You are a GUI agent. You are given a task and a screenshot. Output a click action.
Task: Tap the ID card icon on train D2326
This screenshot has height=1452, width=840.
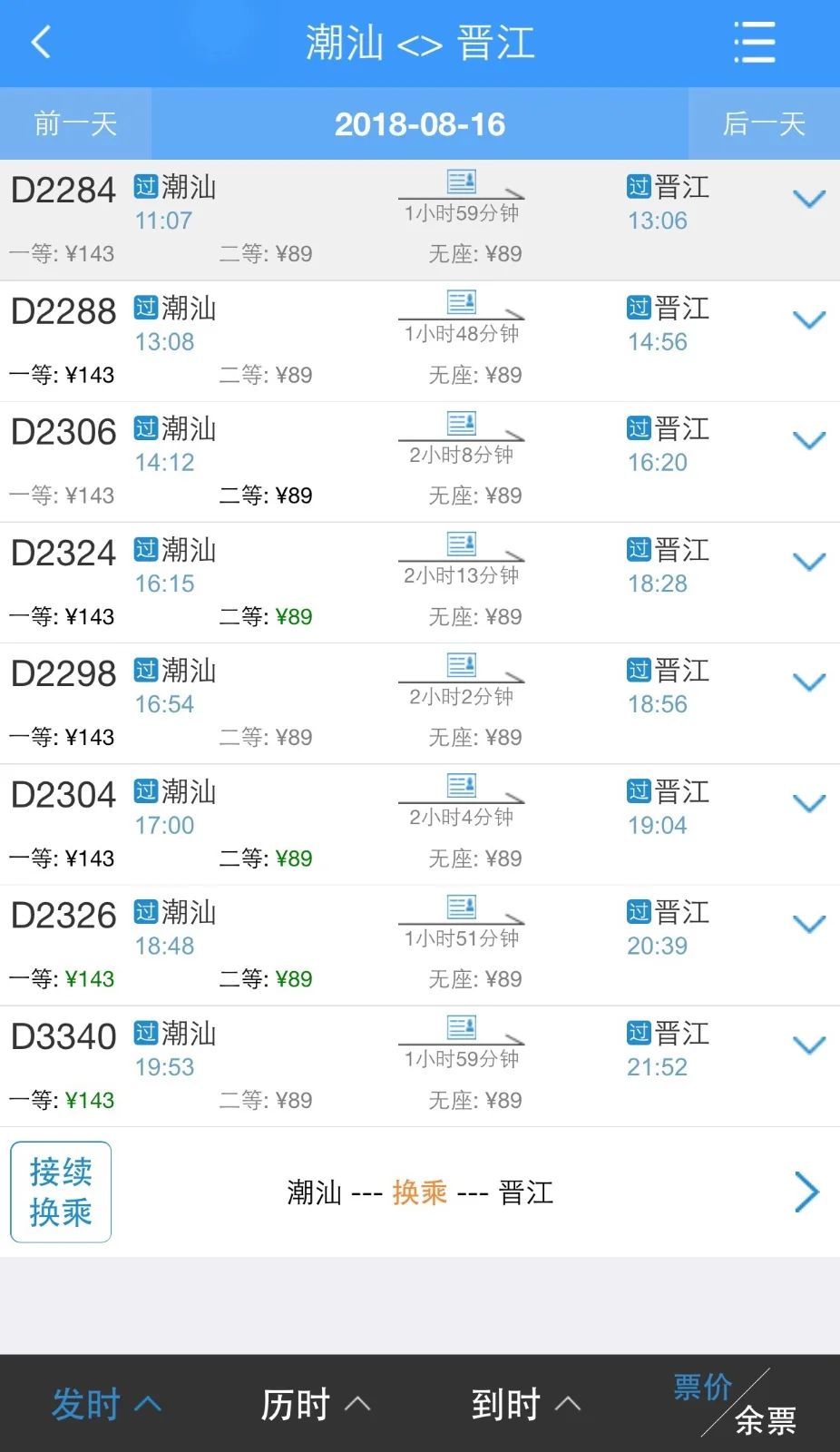point(461,905)
